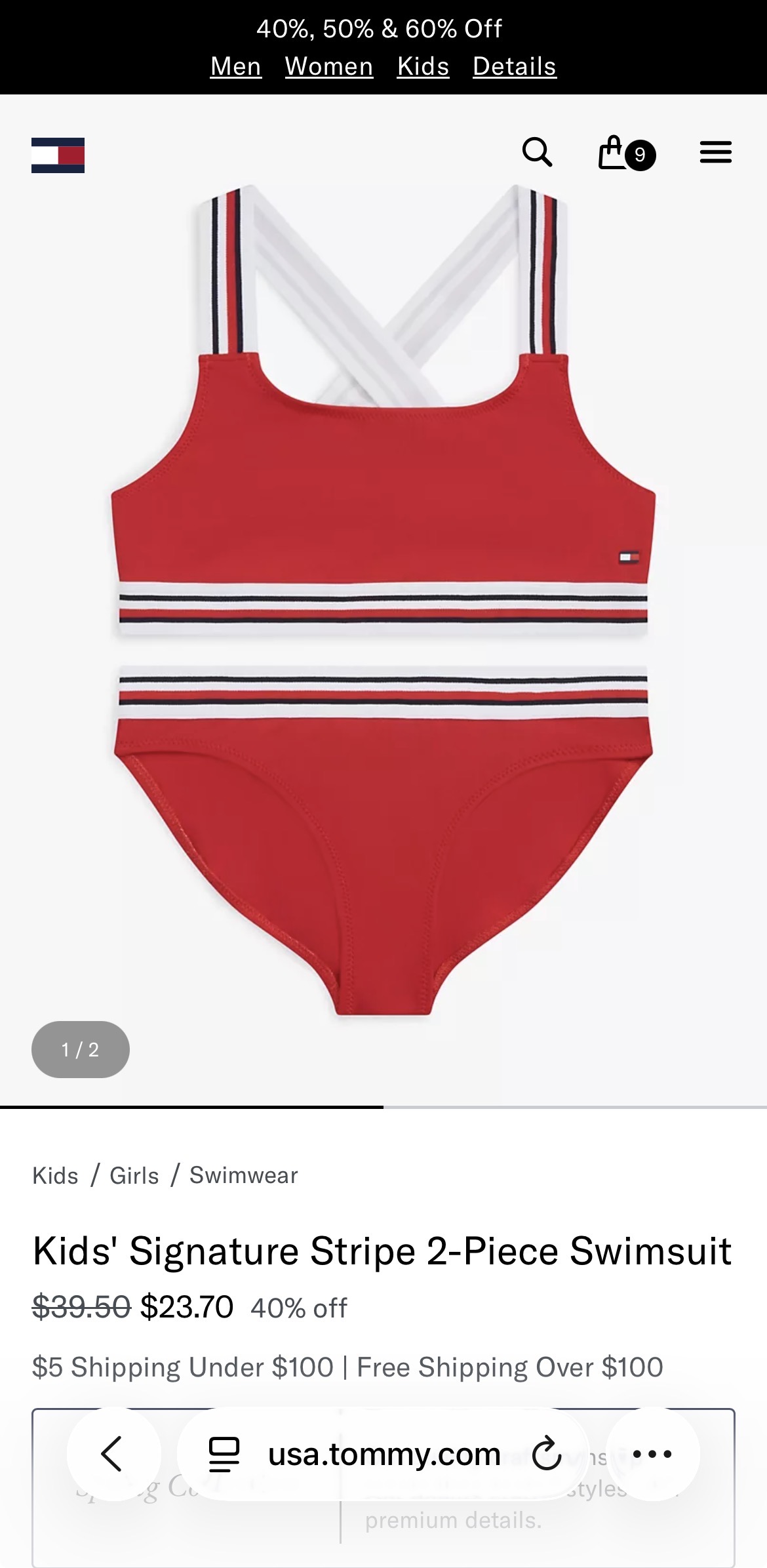This screenshot has height=1568, width=767.
Task: Go to Girls breadcrumb
Action: coord(134,1176)
